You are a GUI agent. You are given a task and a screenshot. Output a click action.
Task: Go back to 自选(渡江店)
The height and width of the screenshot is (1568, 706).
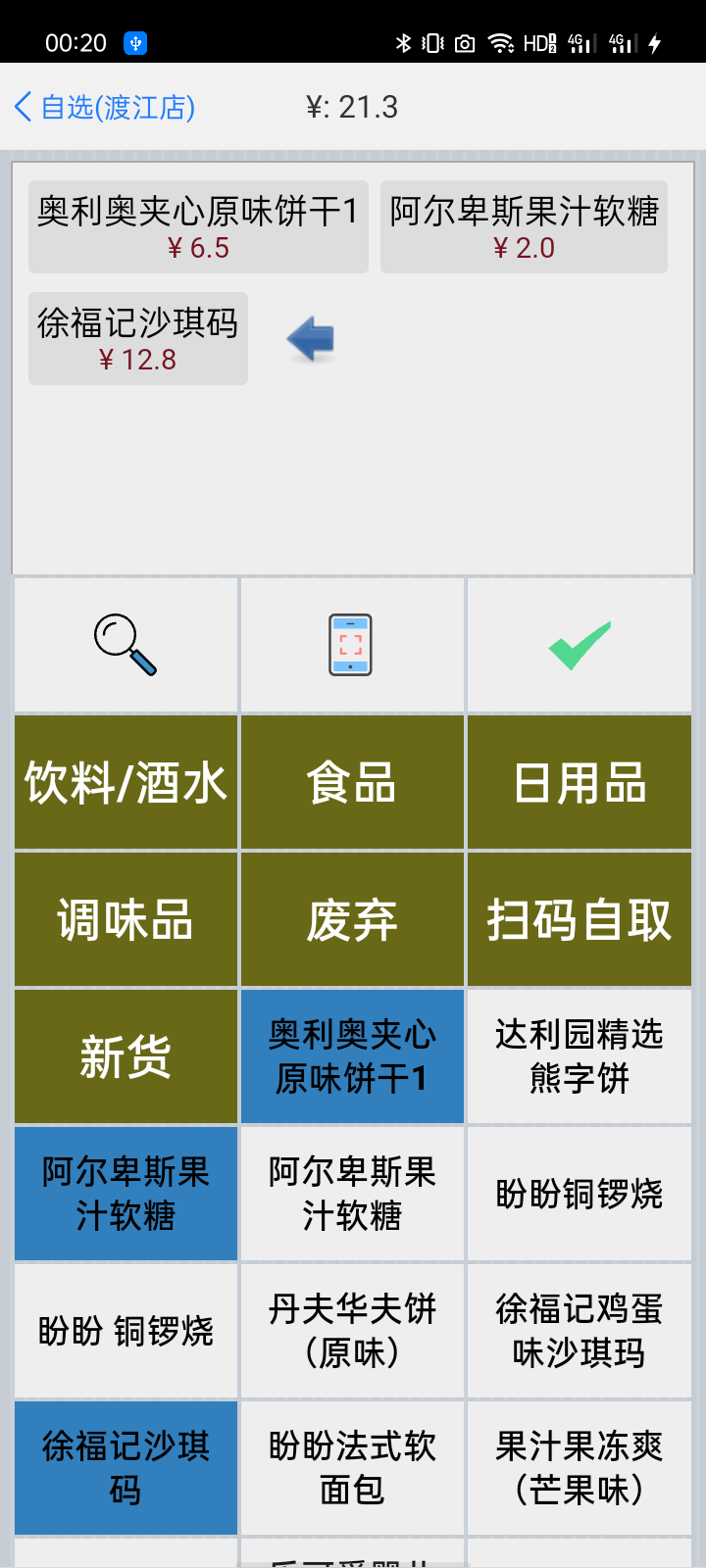click(105, 107)
